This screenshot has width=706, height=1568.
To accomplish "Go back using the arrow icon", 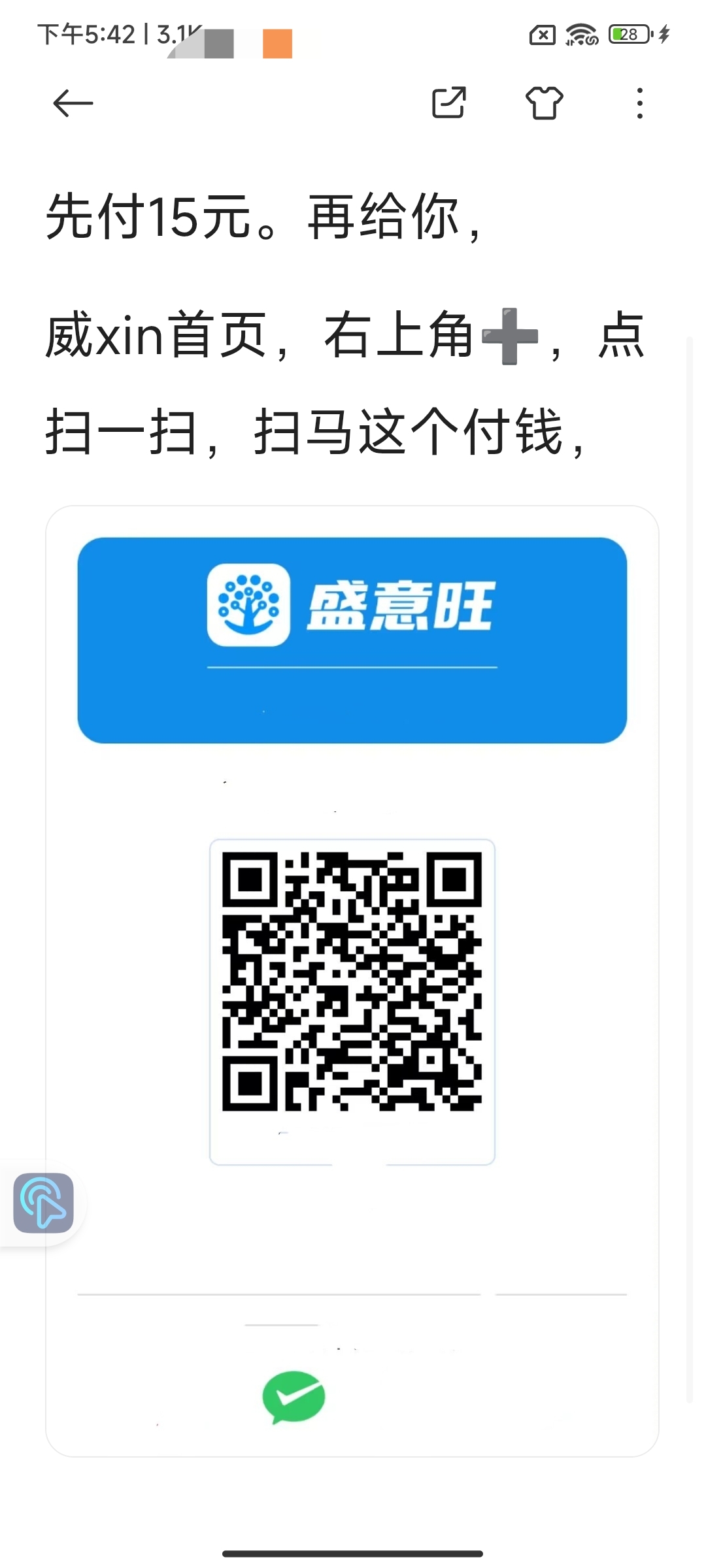I will coord(73,103).
